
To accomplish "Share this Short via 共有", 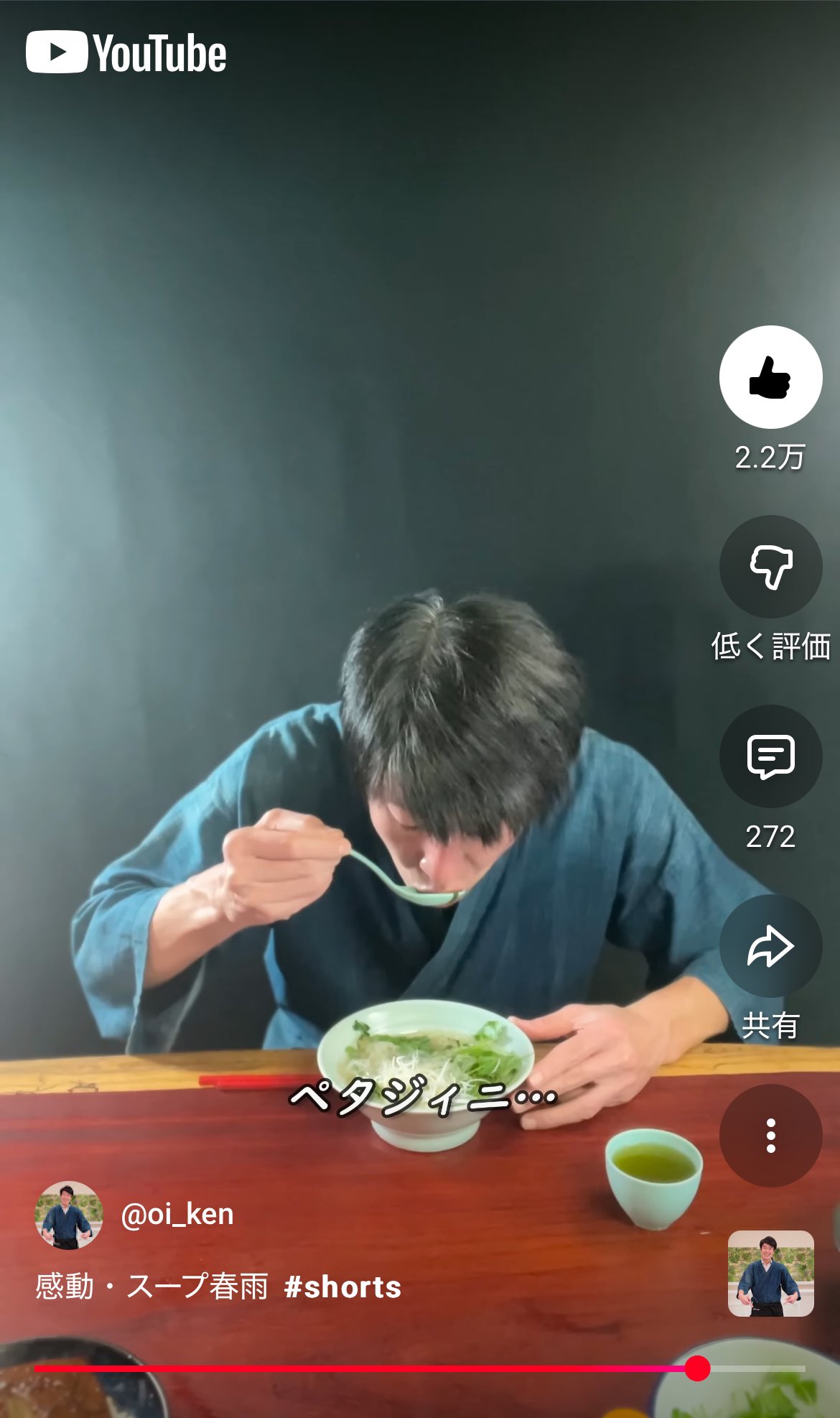I will pyautogui.click(x=770, y=946).
